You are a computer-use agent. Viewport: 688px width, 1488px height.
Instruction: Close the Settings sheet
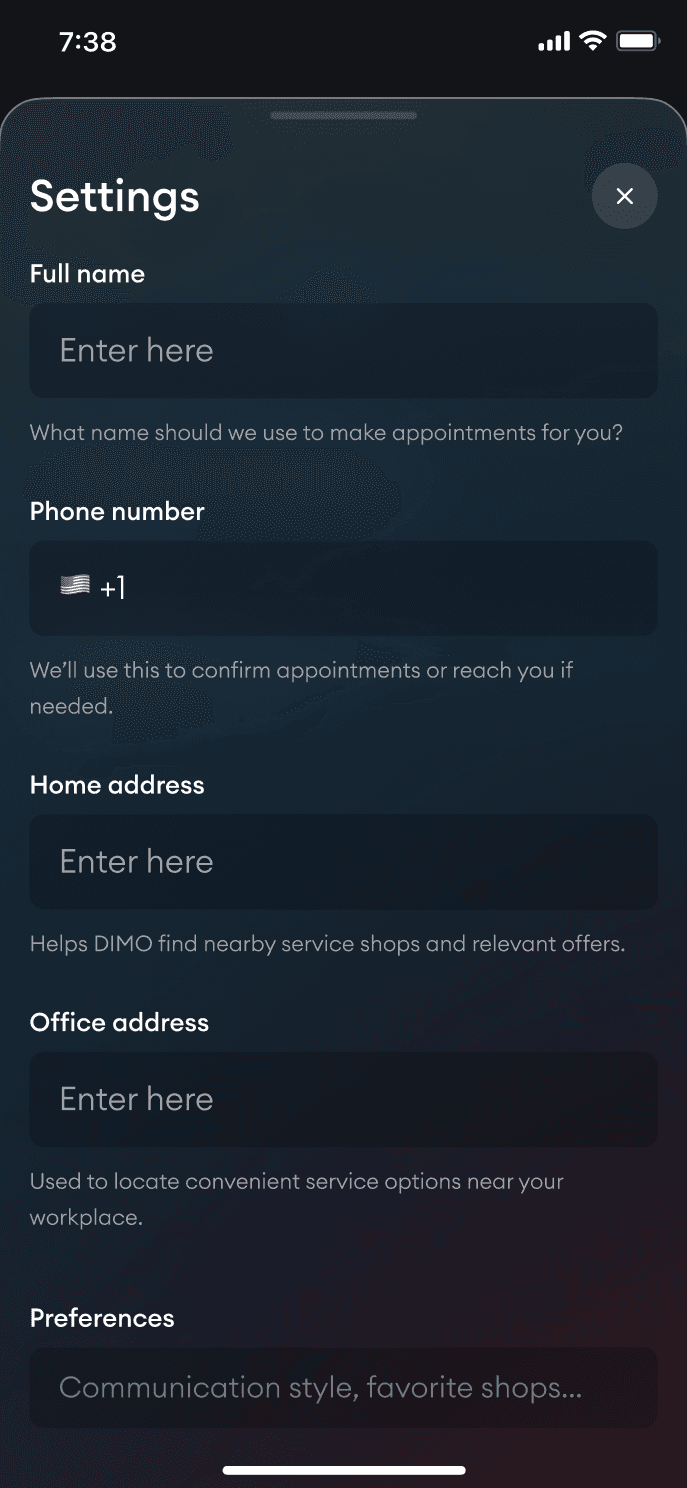click(624, 196)
